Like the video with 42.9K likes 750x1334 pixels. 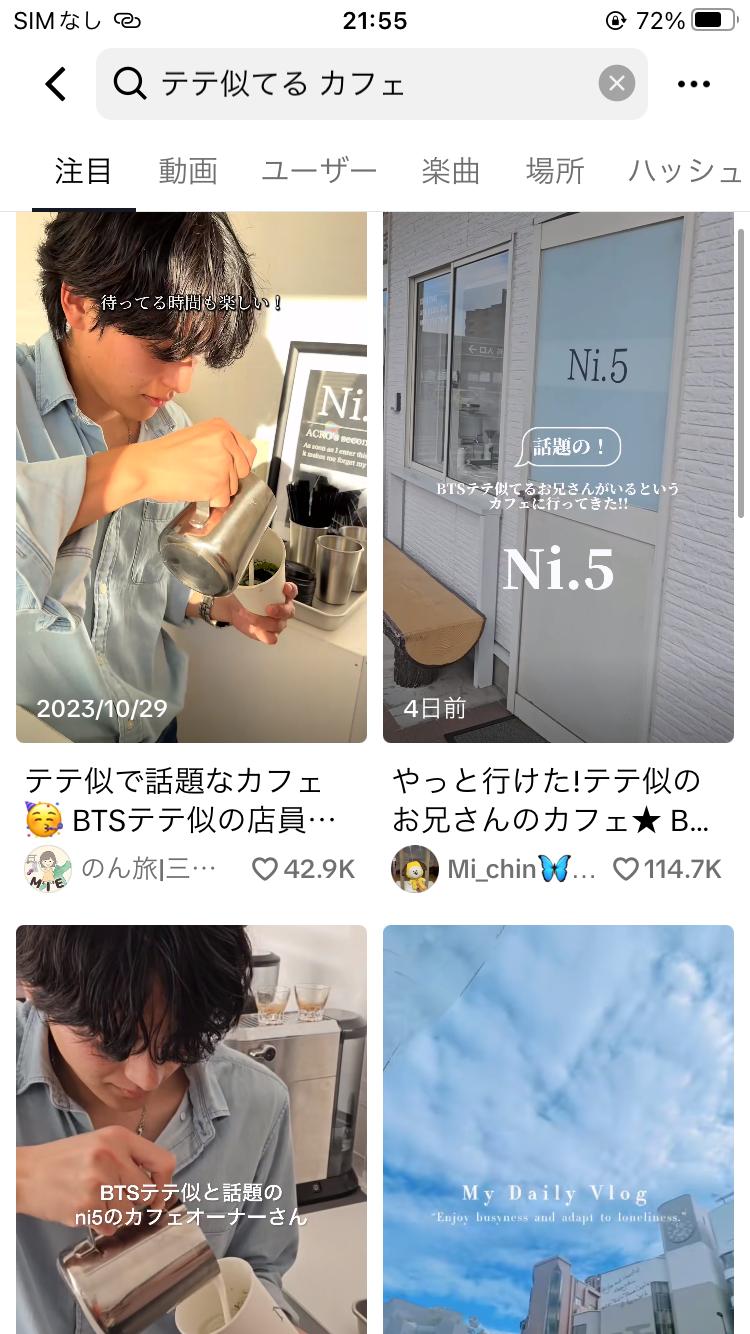[x=265, y=869]
